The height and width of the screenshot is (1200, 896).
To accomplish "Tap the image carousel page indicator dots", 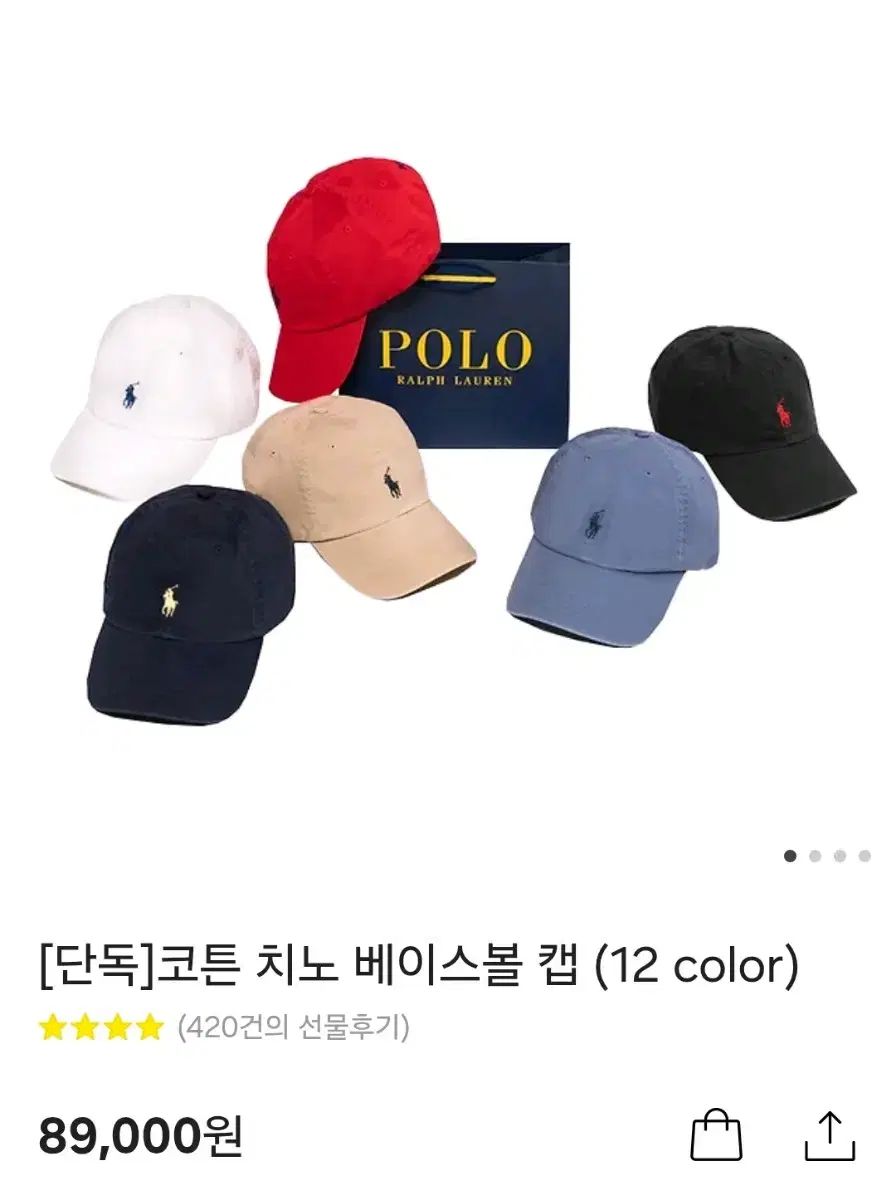I will pos(827,856).
